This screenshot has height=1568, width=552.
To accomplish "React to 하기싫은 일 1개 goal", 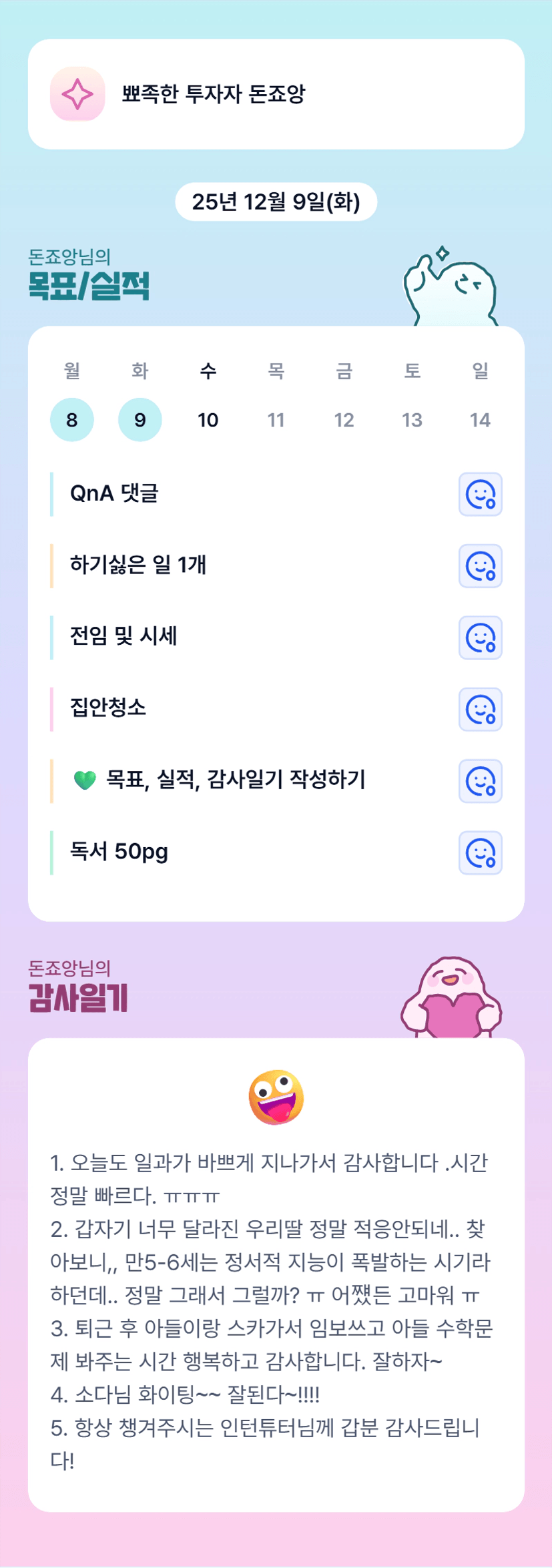I will point(480,566).
